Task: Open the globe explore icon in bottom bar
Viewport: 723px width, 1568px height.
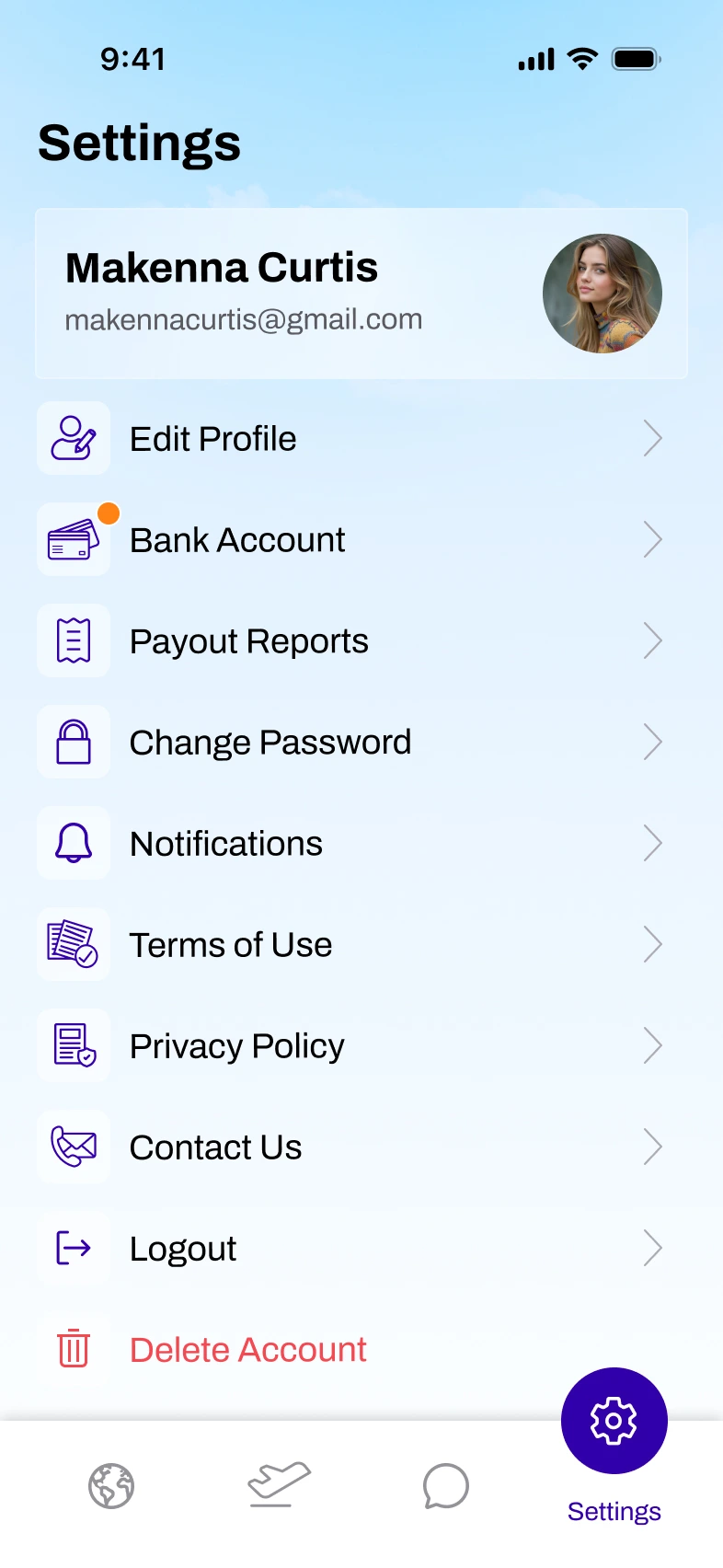Action: (x=110, y=1484)
